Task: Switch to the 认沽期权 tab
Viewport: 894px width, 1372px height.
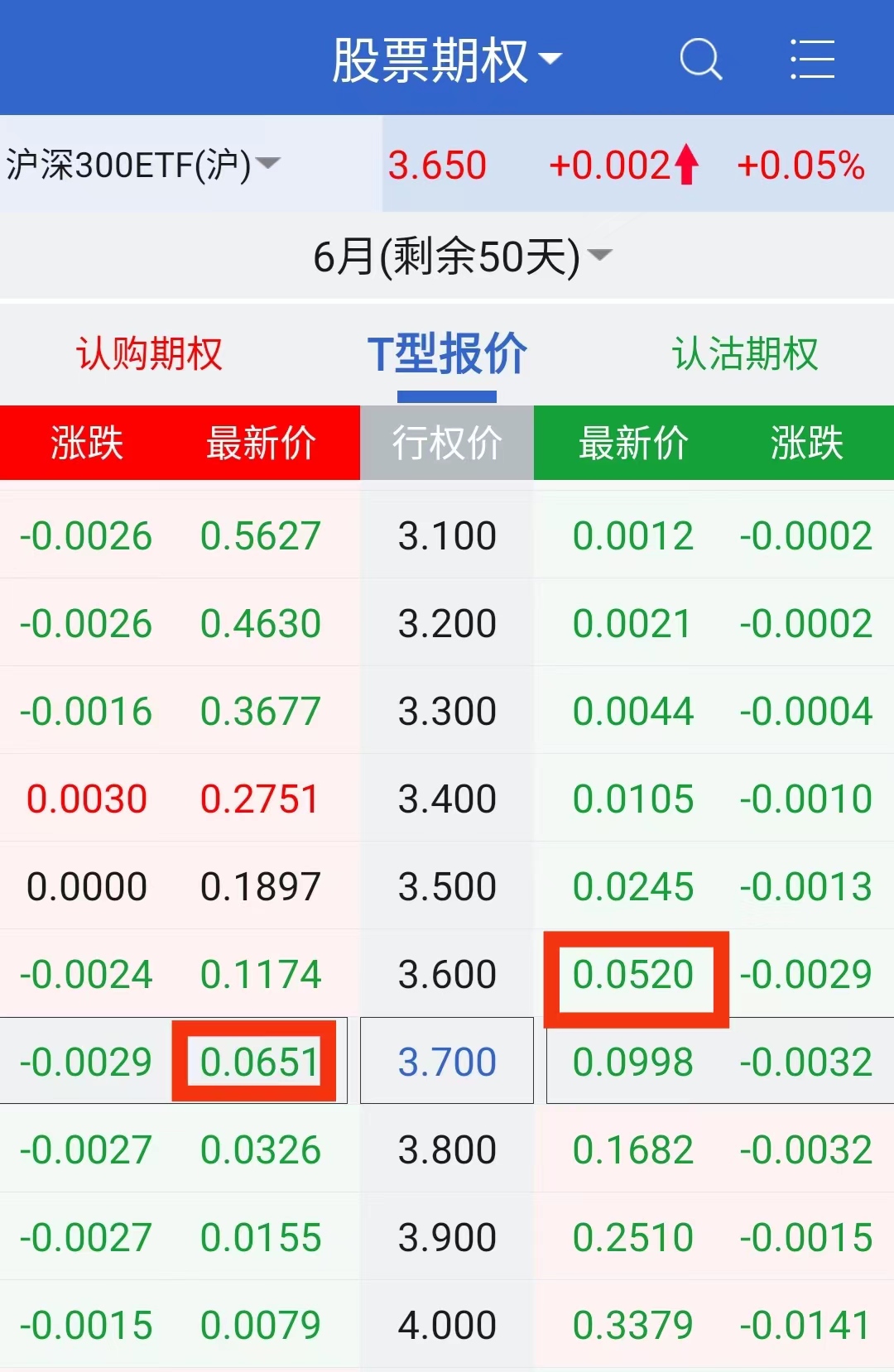Action: click(745, 354)
